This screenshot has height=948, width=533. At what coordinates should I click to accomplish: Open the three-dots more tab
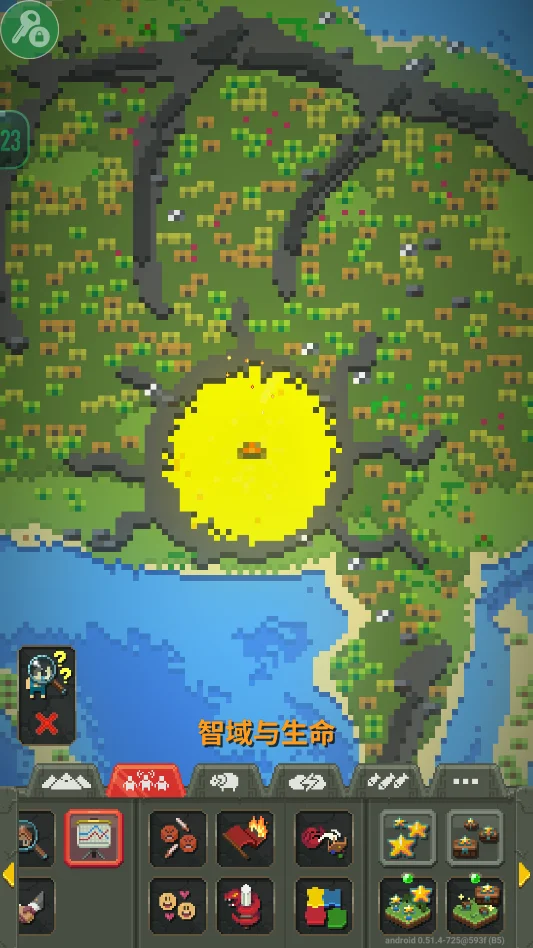[x=465, y=782]
